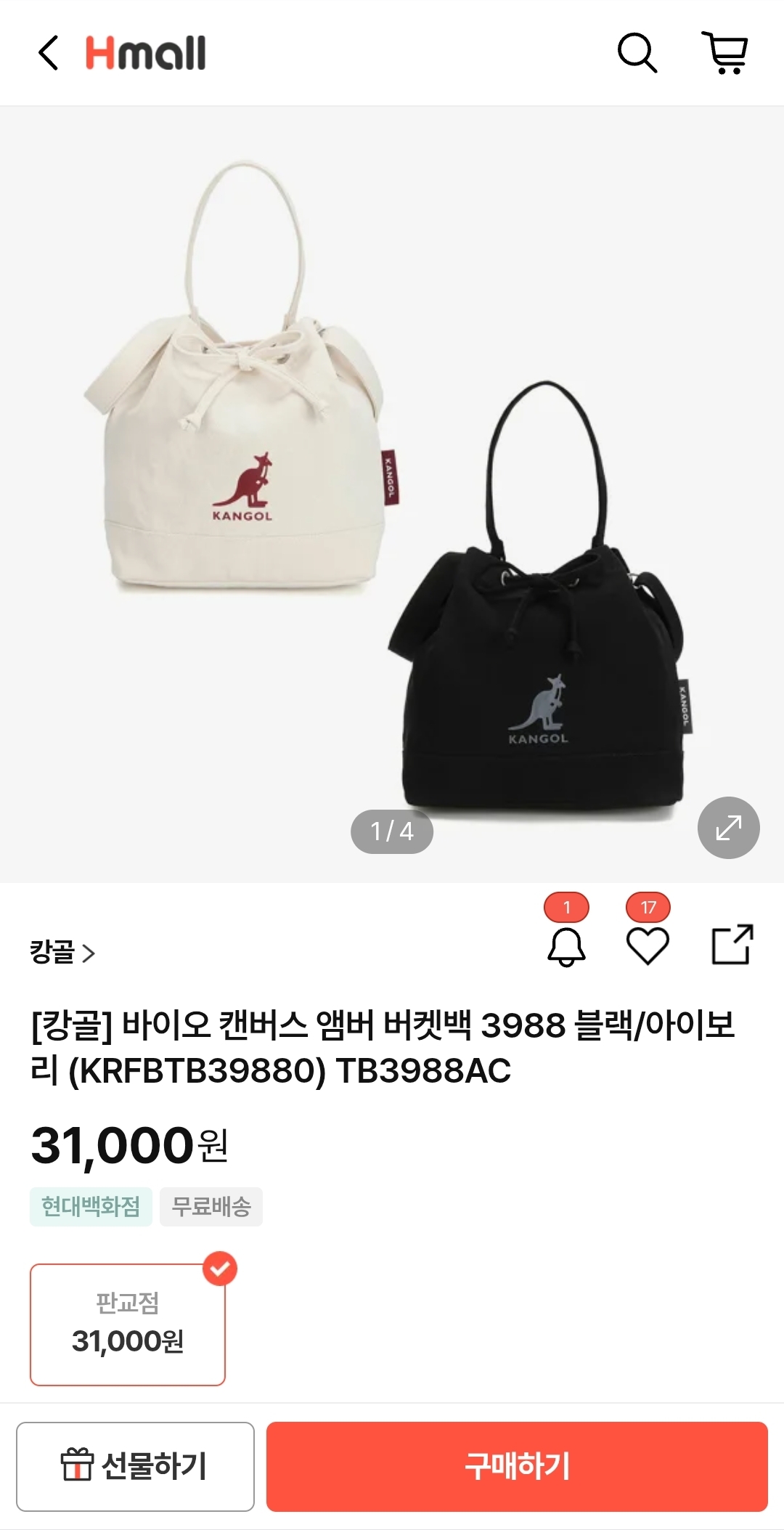Tap 구매하기 to purchase
Image resolution: width=784 pixels, height=1530 pixels.
point(517,1466)
